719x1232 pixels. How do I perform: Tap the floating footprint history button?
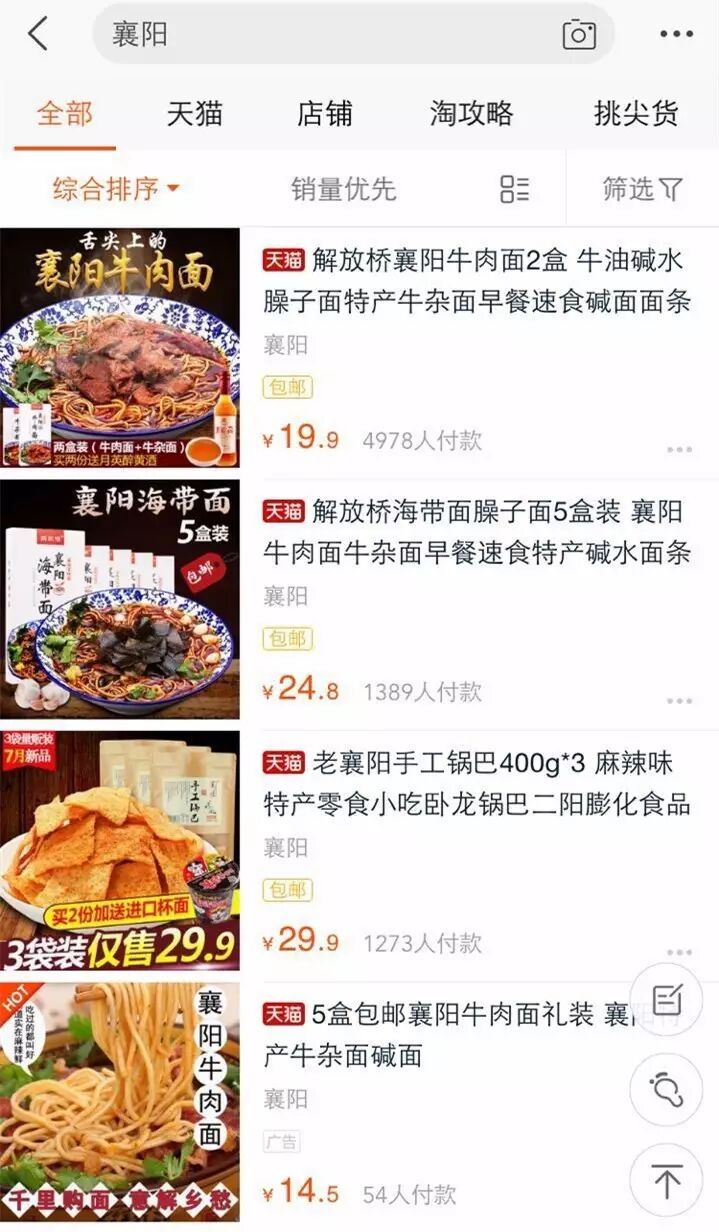(666, 1090)
